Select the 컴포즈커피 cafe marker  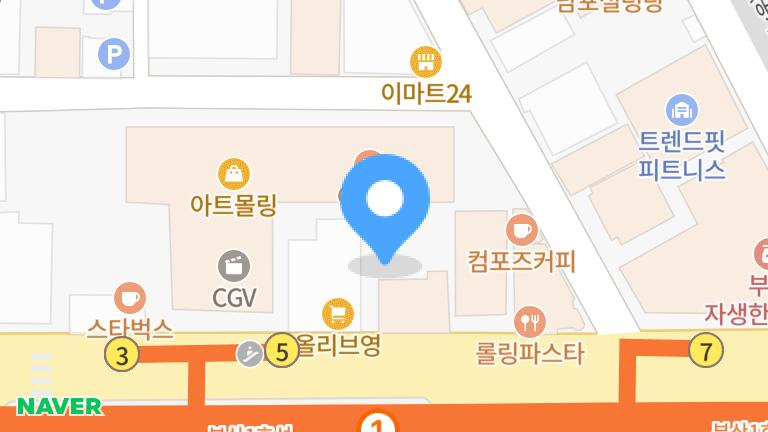(x=521, y=231)
